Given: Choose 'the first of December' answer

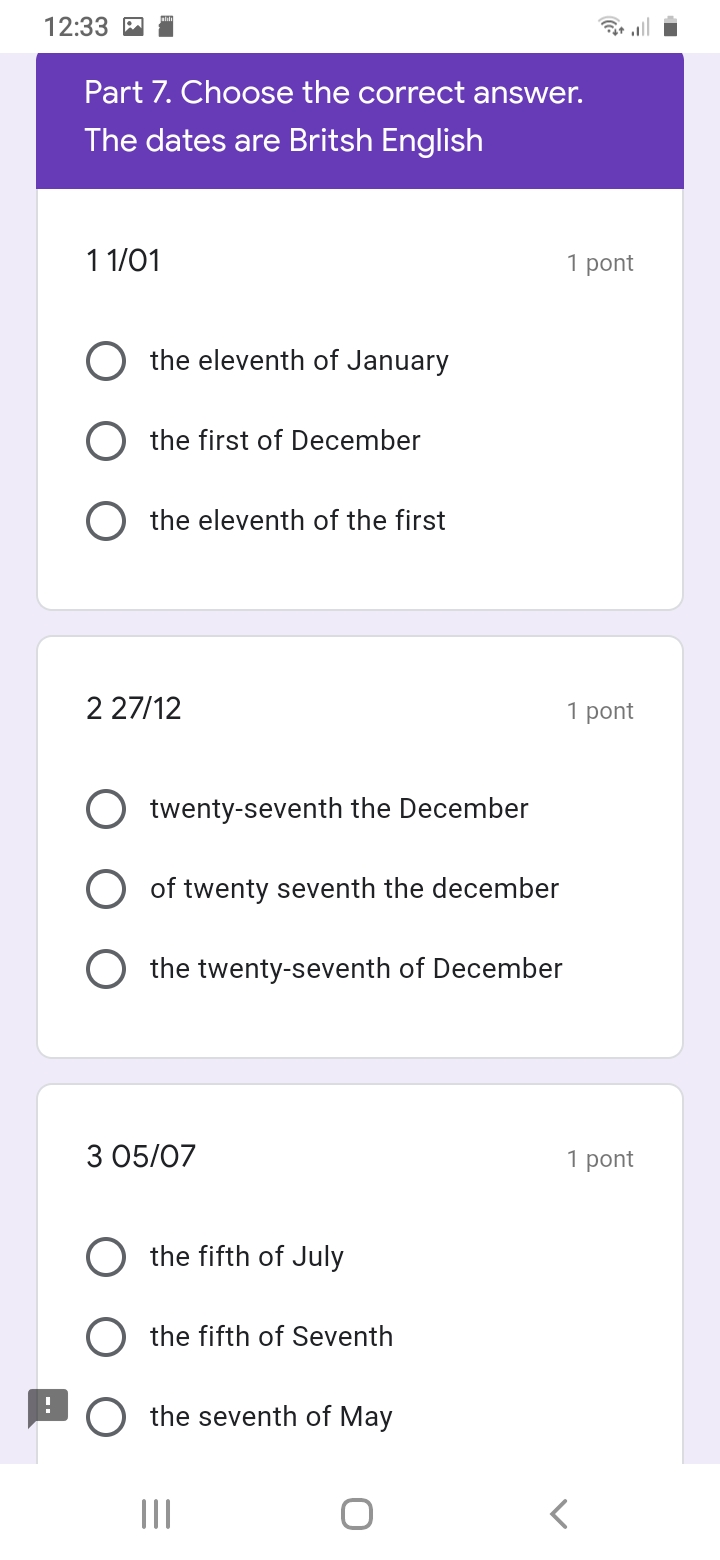Looking at the screenshot, I should click(106, 441).
